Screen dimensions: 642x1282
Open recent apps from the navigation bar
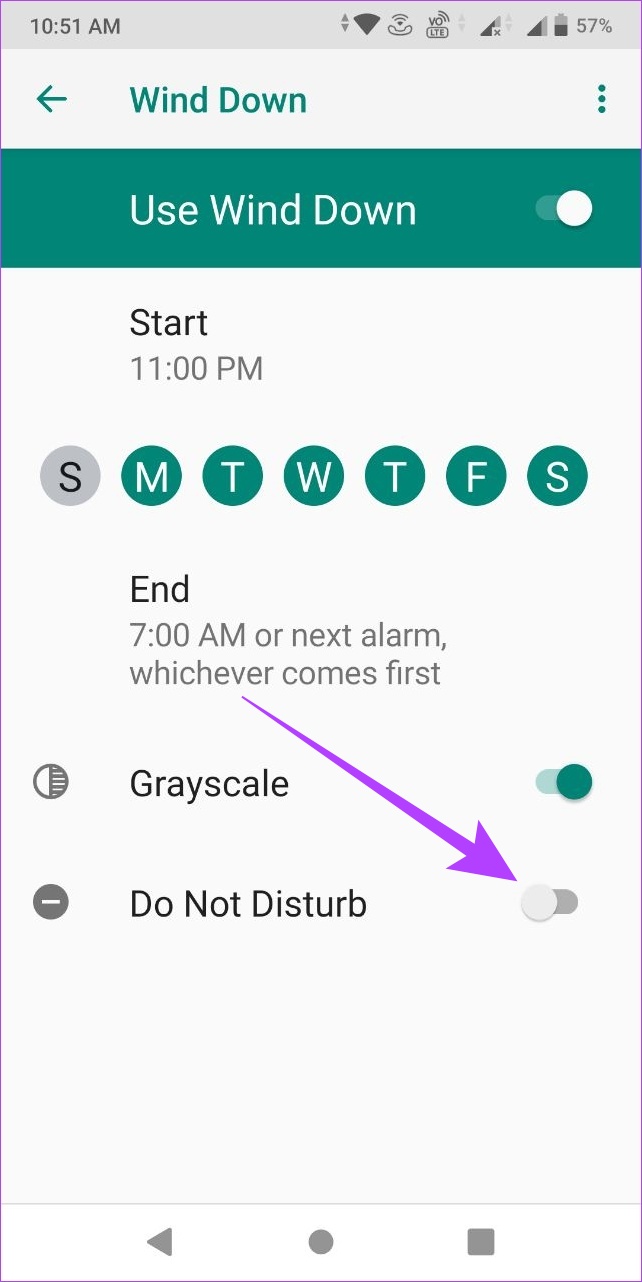481,1242
